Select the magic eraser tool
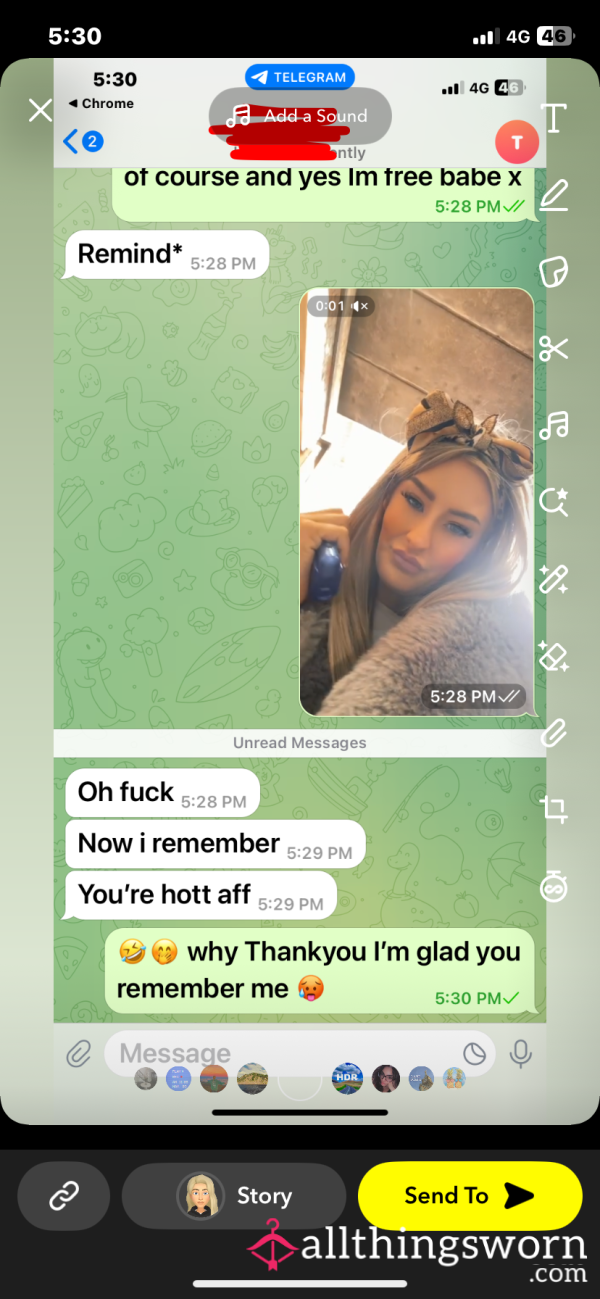Screen dimensions: 600x1299 (x=554, y=656)
